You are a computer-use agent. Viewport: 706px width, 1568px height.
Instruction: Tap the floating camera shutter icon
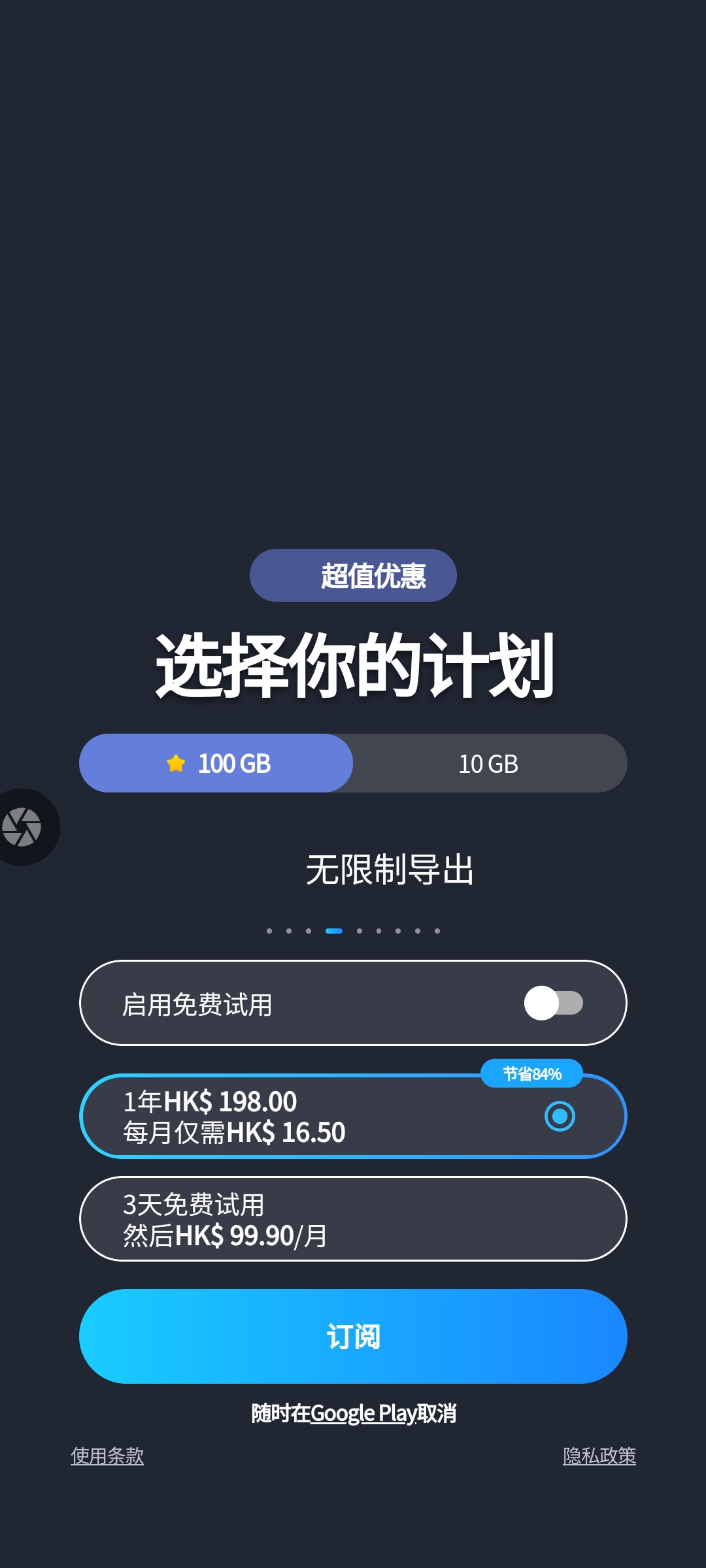(x=23, y=827)
